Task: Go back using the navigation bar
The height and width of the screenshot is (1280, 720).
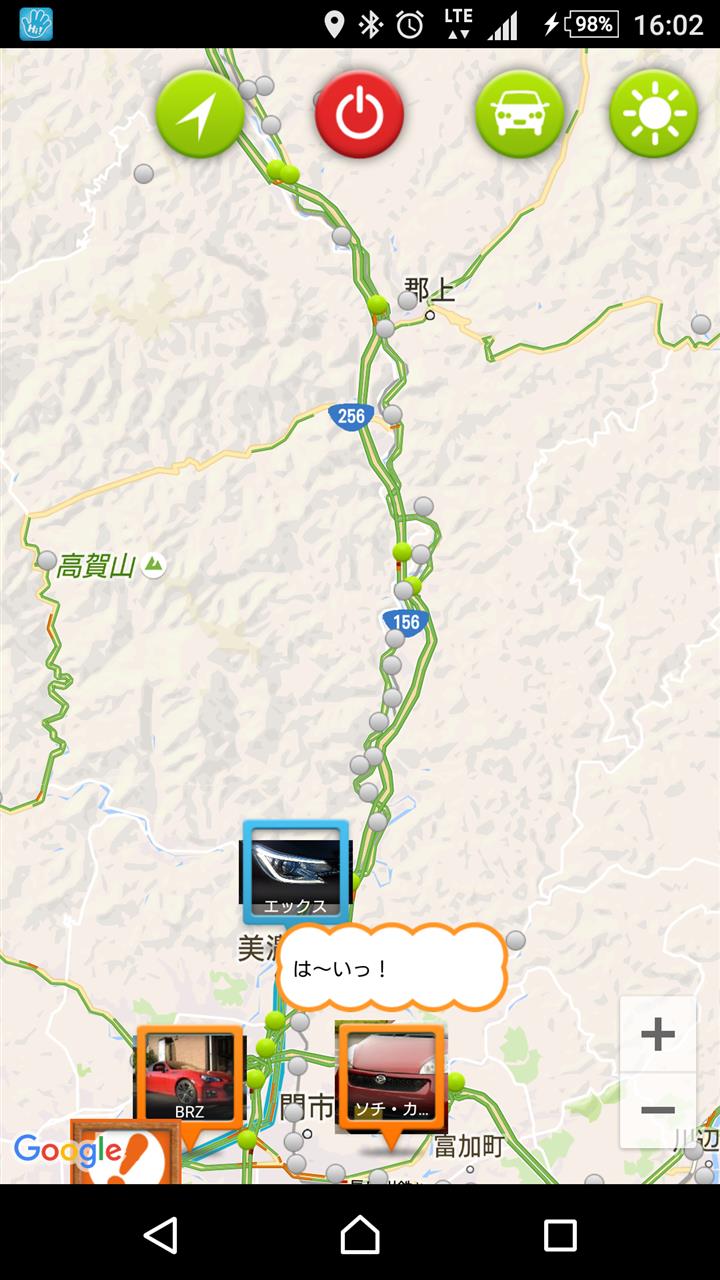Action: tap(160, 1235)
